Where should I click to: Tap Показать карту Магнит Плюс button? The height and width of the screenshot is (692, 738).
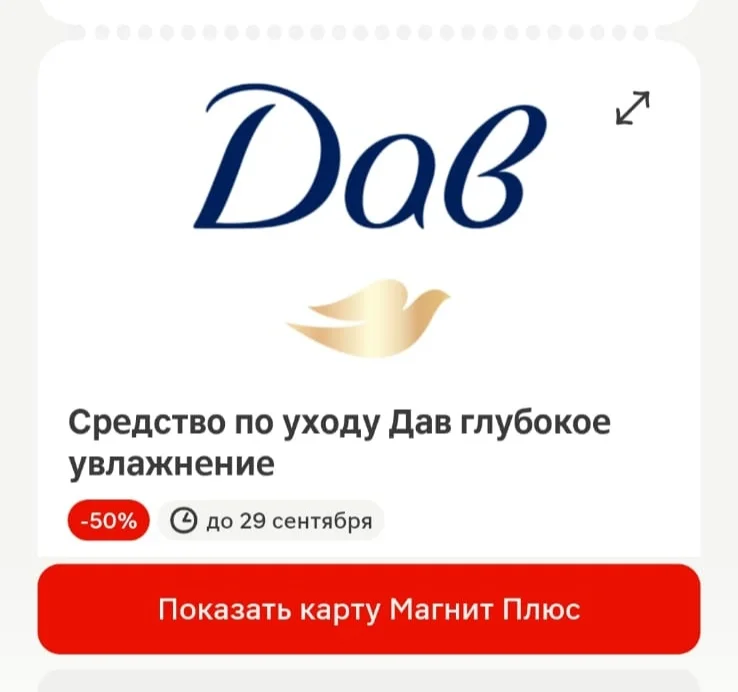click(x=369, y=609)
